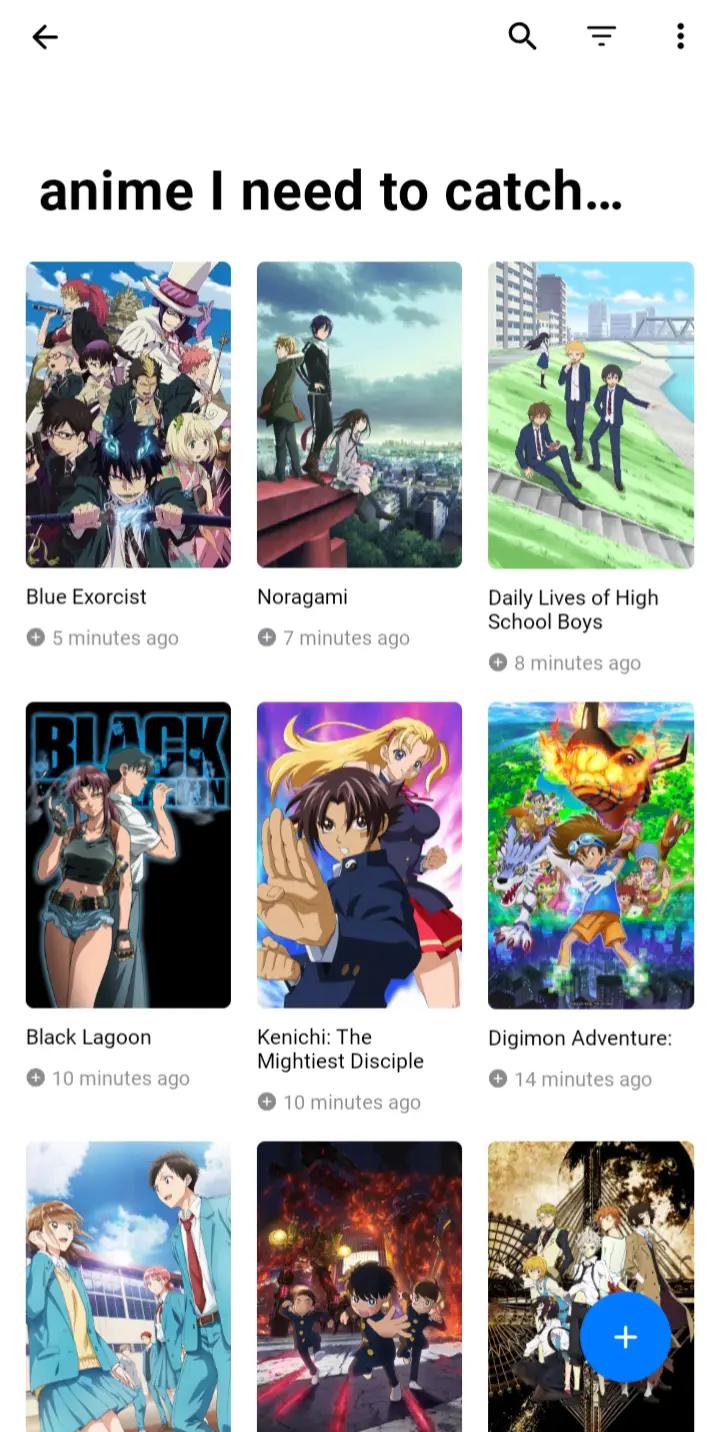
Task: Open the three-dot overflow menu
Action: click(x=680, y=37)
